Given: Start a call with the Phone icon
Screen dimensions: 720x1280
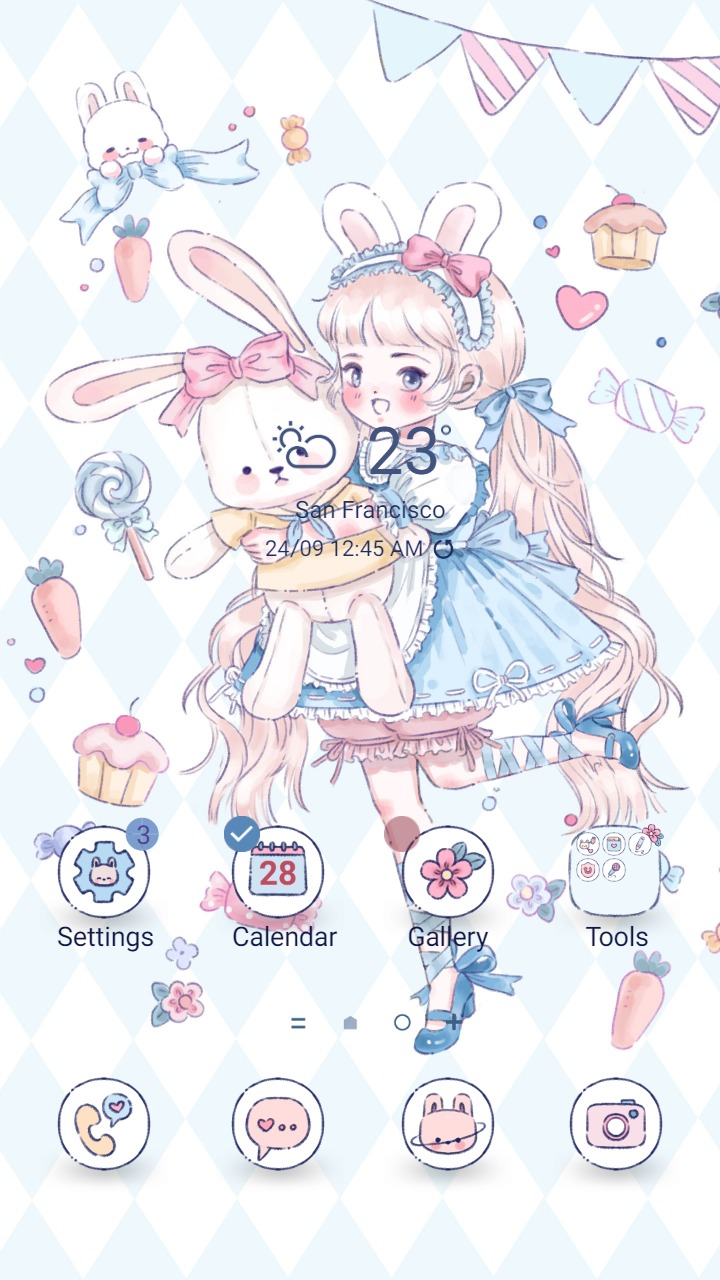Looking at the screenshot, I should click(105, 1123).
